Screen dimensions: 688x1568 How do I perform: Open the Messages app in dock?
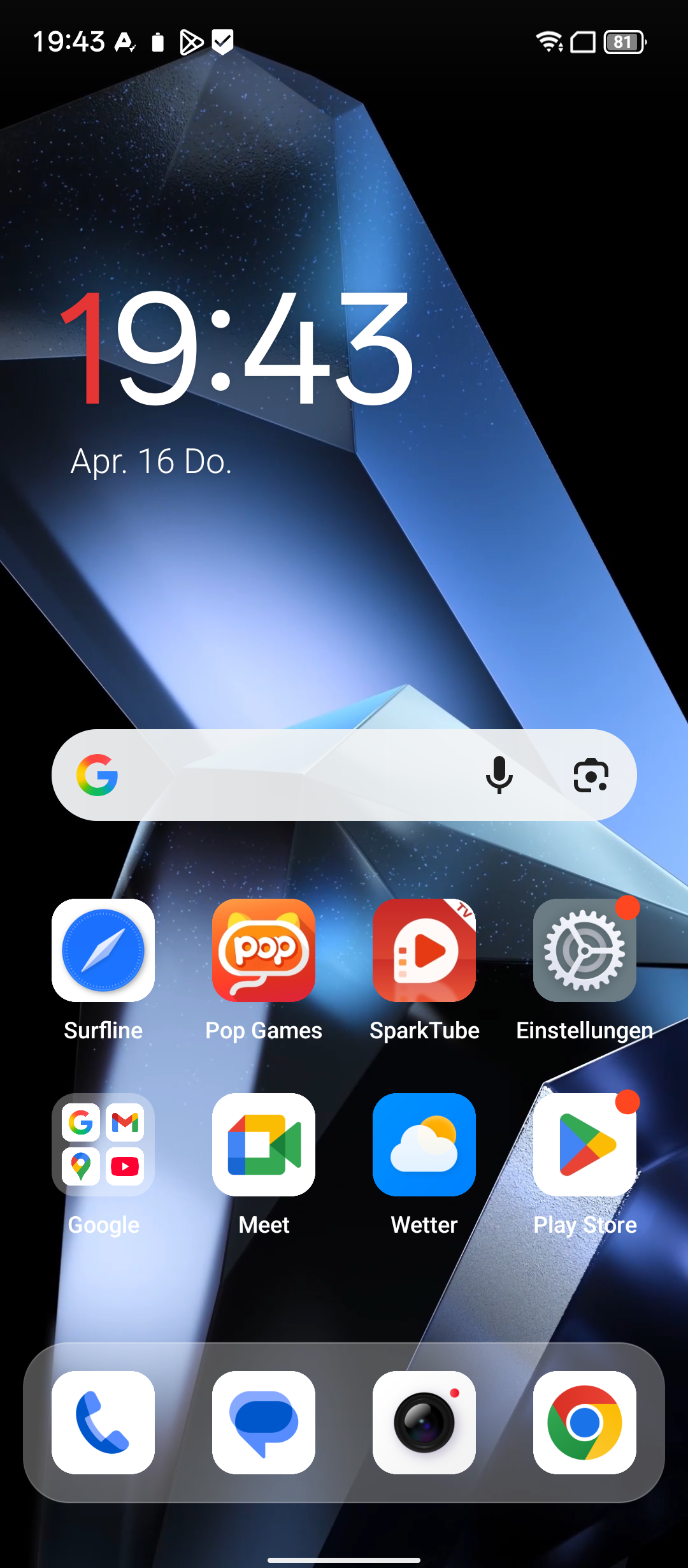click(264, 1423)
